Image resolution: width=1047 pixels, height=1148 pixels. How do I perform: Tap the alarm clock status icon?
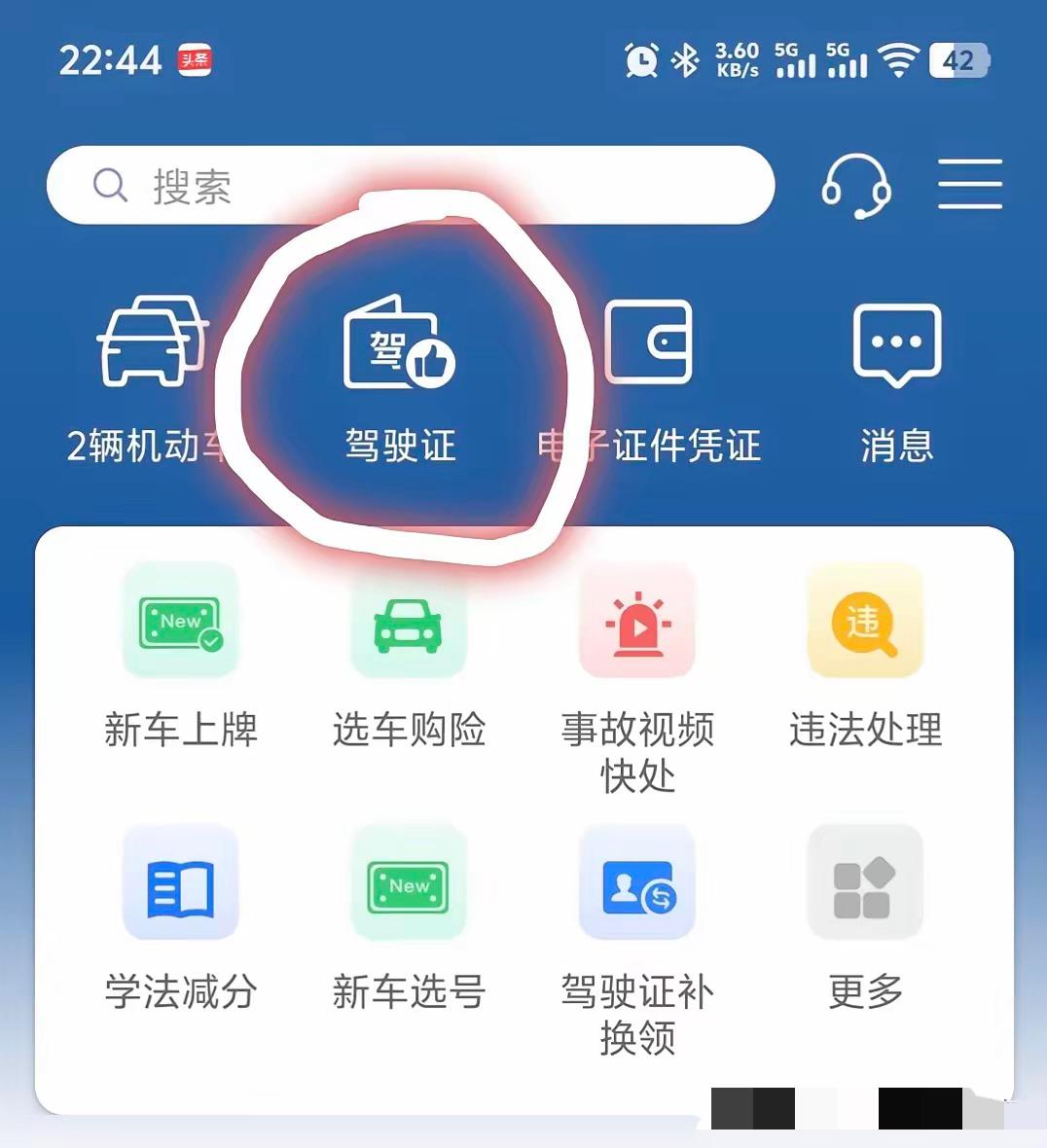(x=641, y=60)
